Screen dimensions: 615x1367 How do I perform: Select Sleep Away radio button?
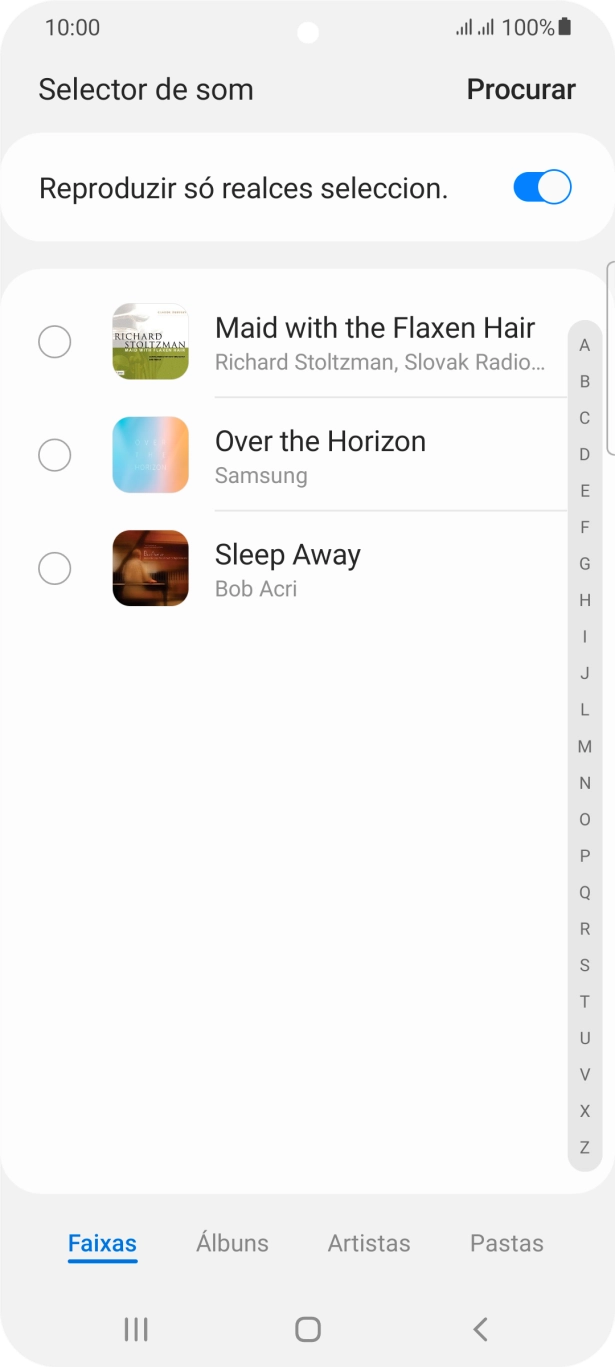(54, 569)
